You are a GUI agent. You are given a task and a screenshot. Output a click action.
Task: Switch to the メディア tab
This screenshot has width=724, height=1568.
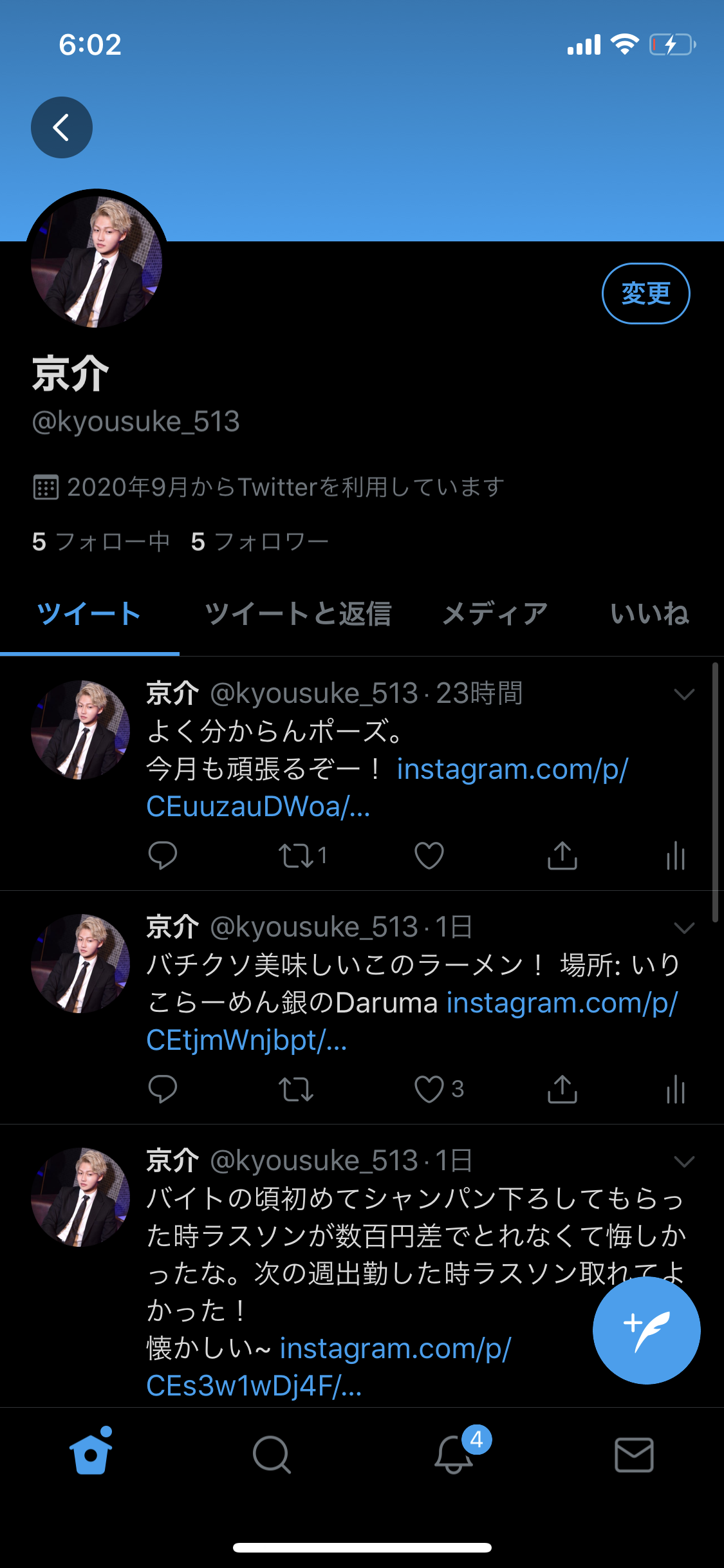pos(495,613)
